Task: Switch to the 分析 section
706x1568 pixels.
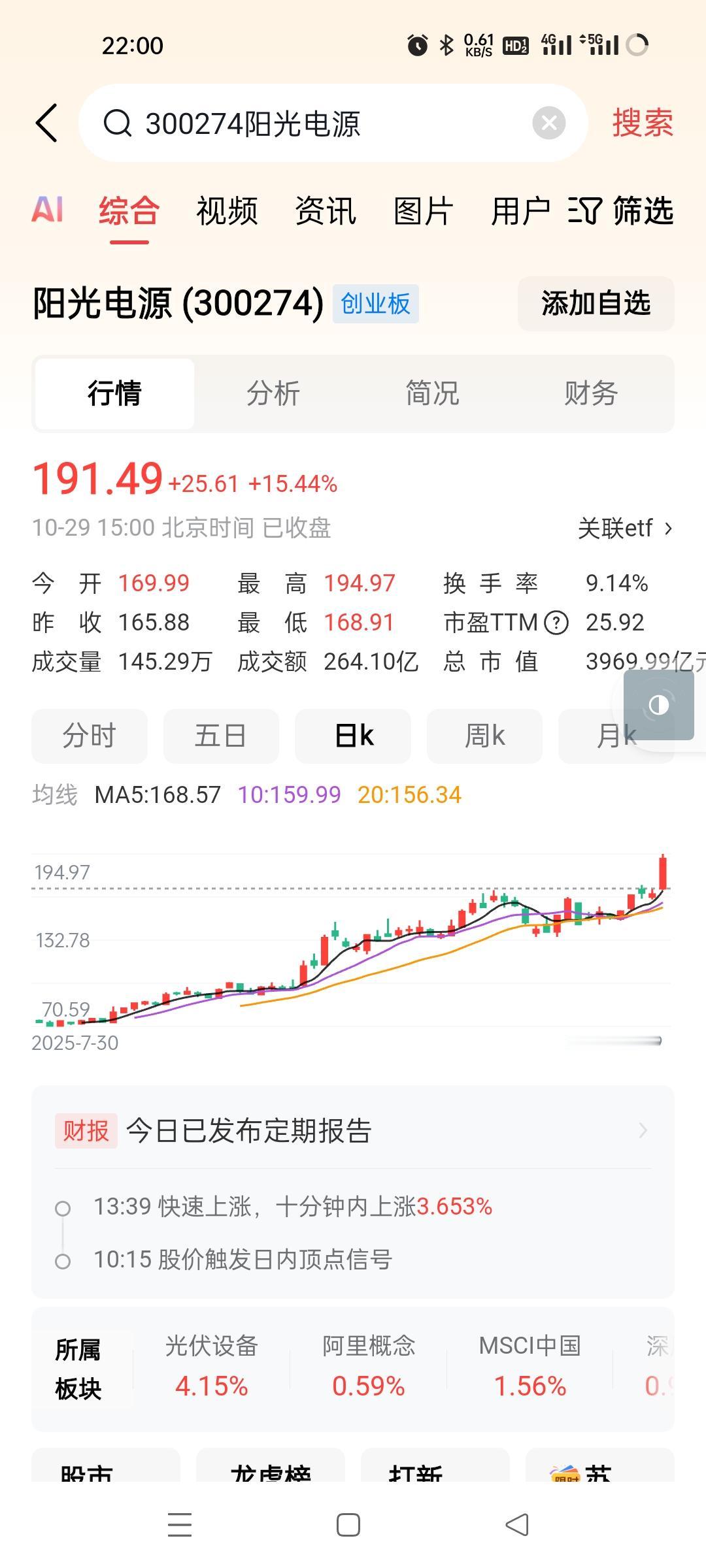Action: (x=273, y=393)
